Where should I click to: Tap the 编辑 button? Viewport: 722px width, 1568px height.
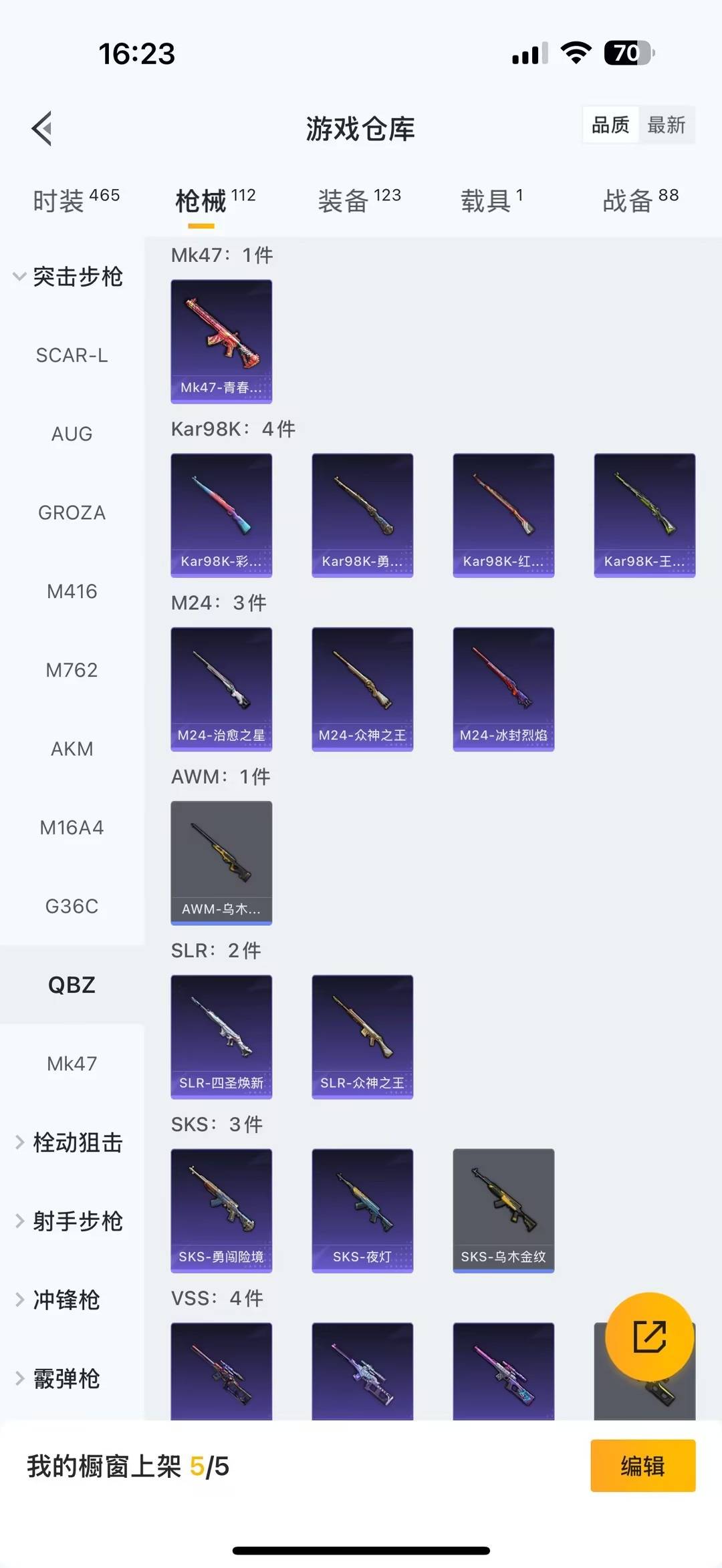point(642,1466)
